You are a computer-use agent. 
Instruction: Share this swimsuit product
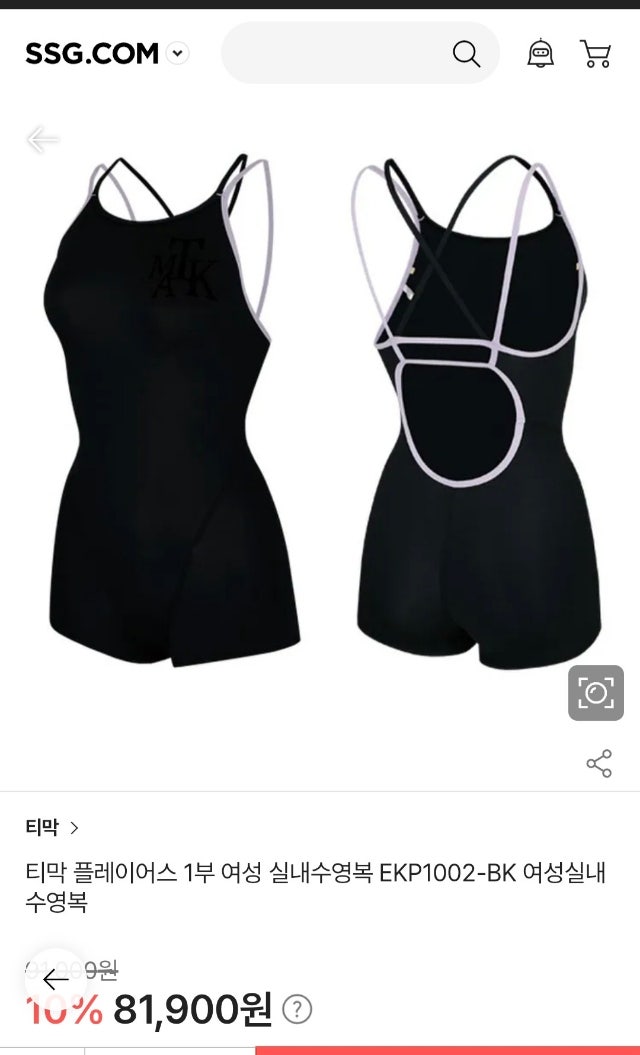pos(599,764)
